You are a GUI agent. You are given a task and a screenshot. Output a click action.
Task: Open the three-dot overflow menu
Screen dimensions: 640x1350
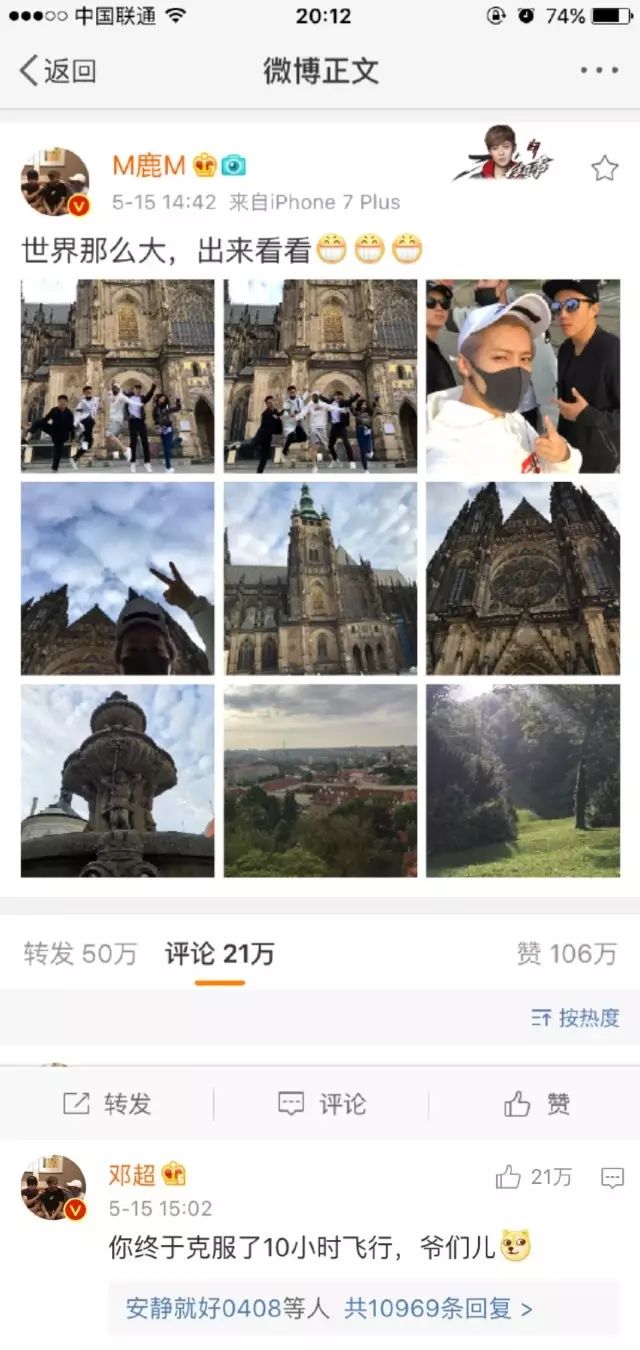click(x=599, y=70)
